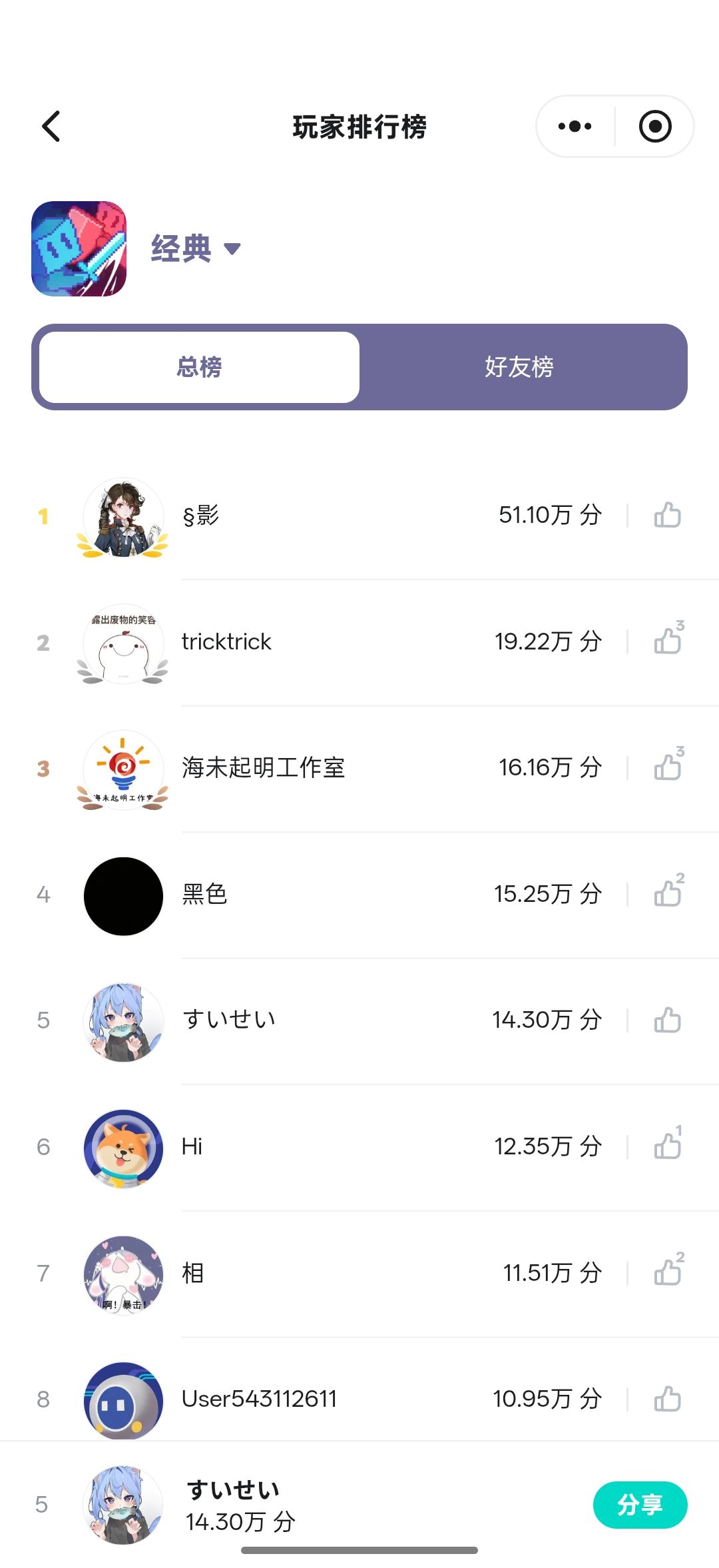The width and height of the screenshot is (719, 1568).
Task: Switch to the 好友榜 tab
Action: pos(519,367)
